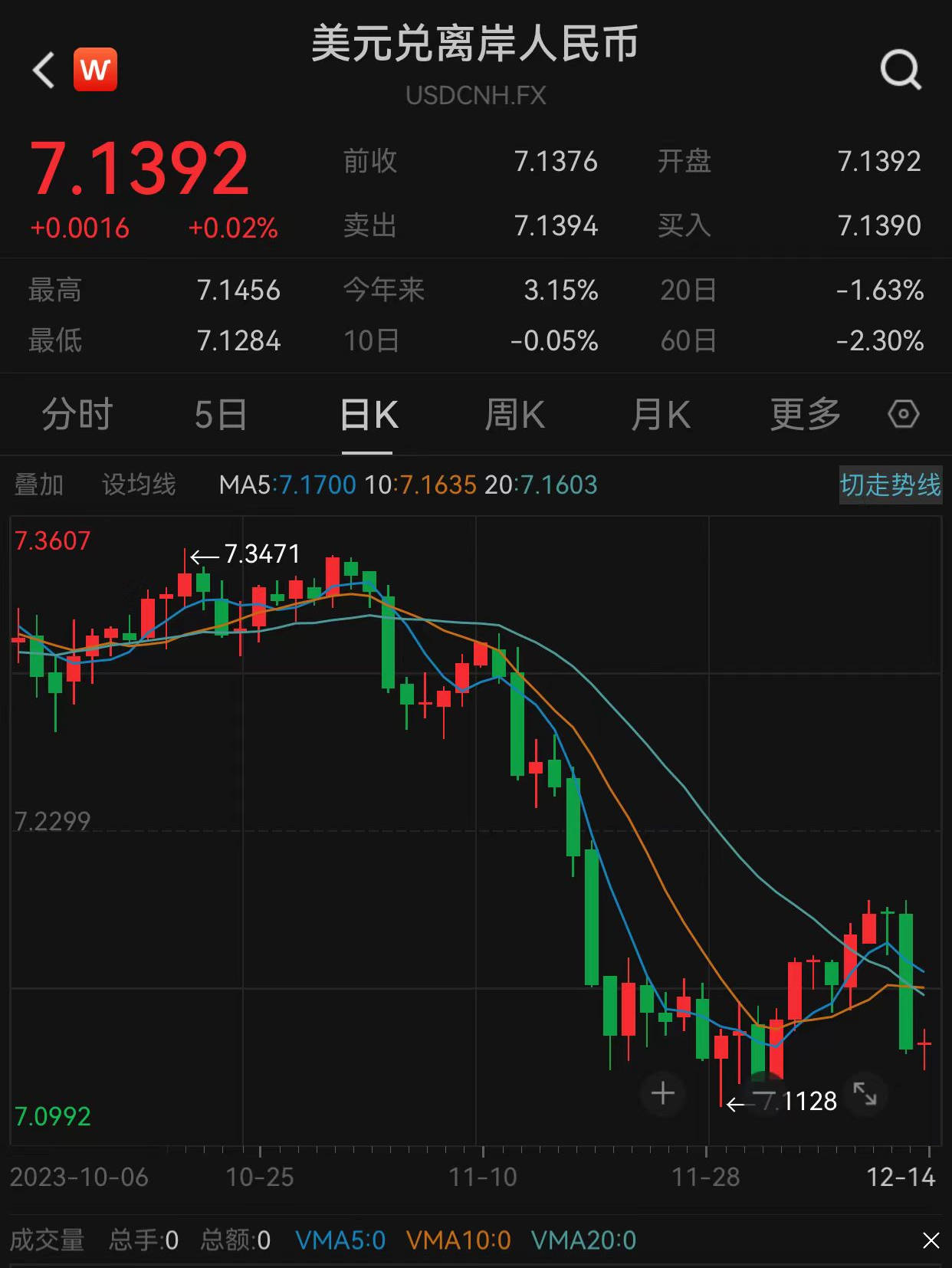
Task: Tap 叠加 to overlay another symbol
Action: tap(39, 485)
